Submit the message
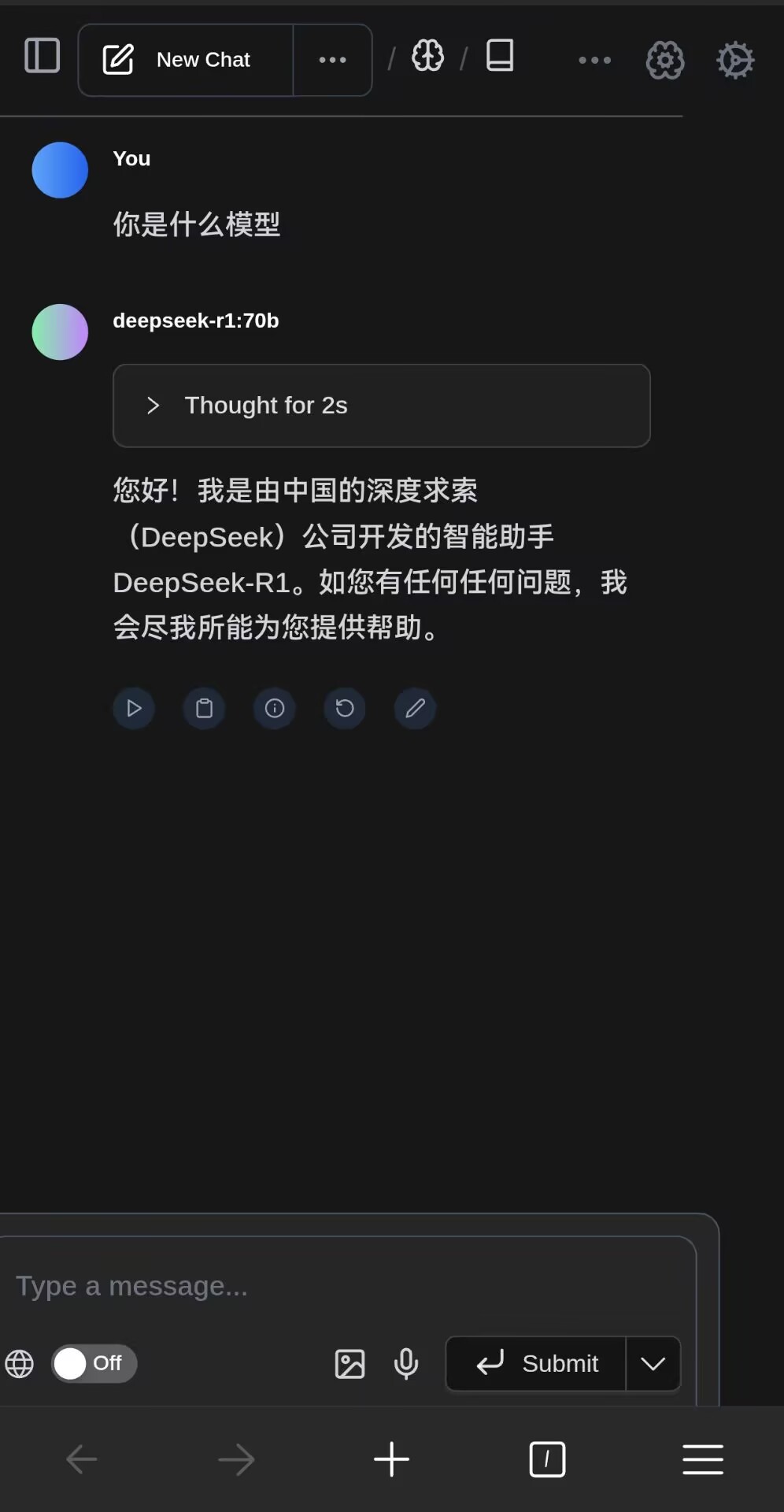Viewport: 784px width, 1512px height. tap(536, 1363)
